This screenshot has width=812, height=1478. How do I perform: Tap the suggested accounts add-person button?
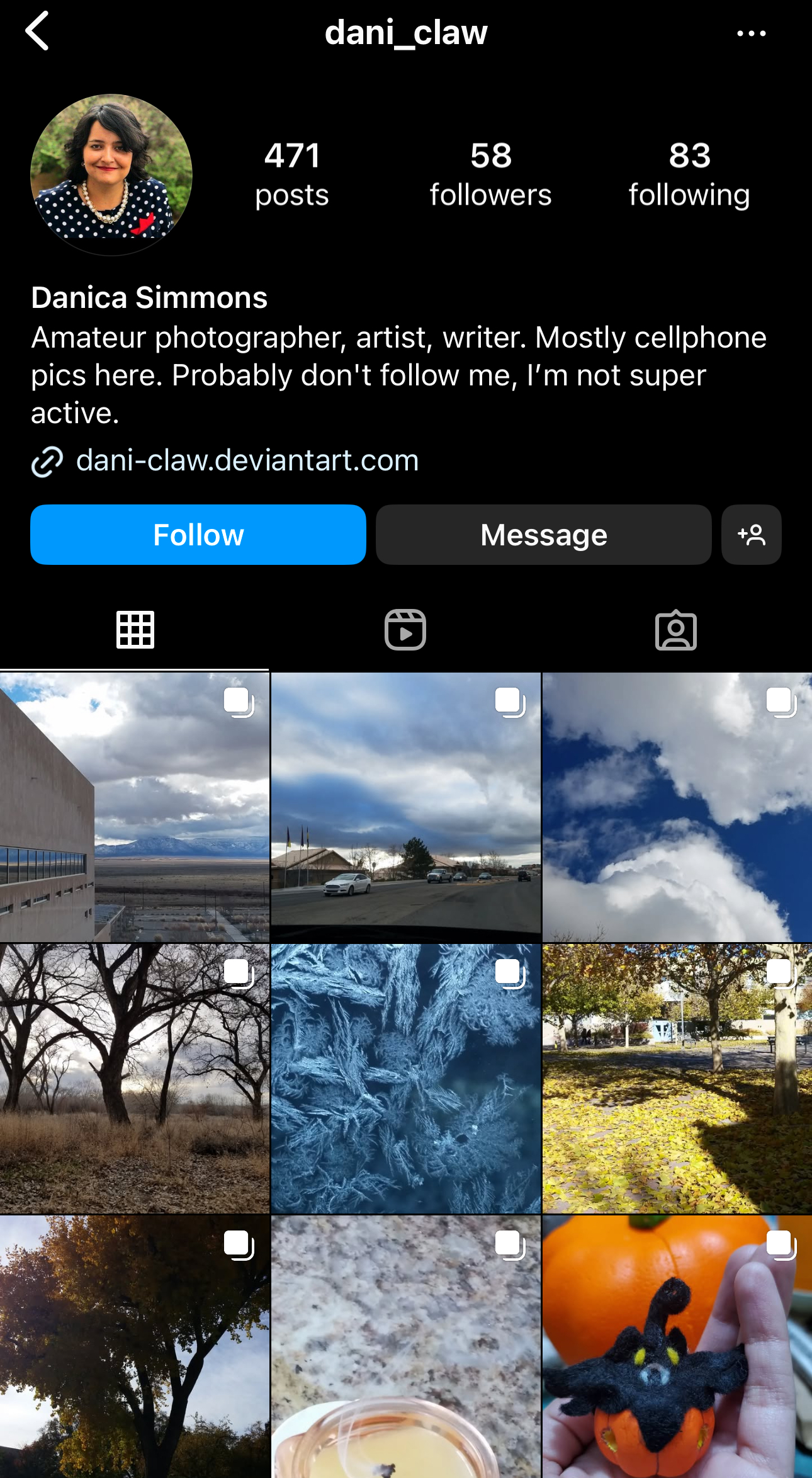point(752,535)
